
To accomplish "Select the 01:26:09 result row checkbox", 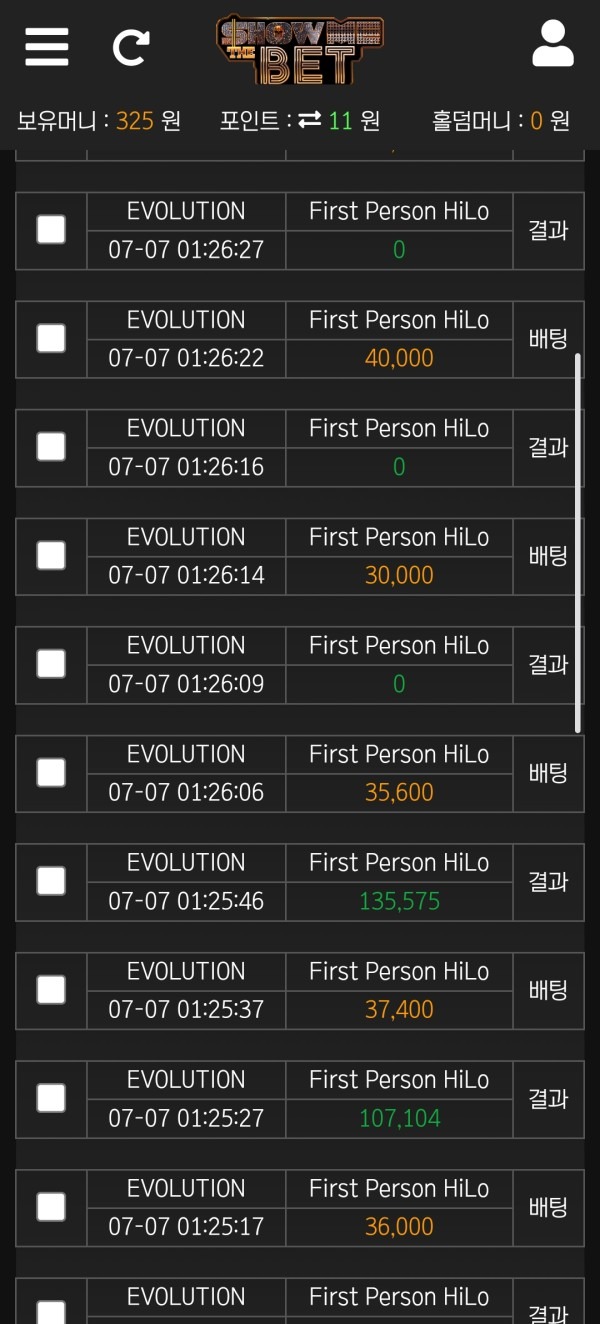I will click(51, 664).
